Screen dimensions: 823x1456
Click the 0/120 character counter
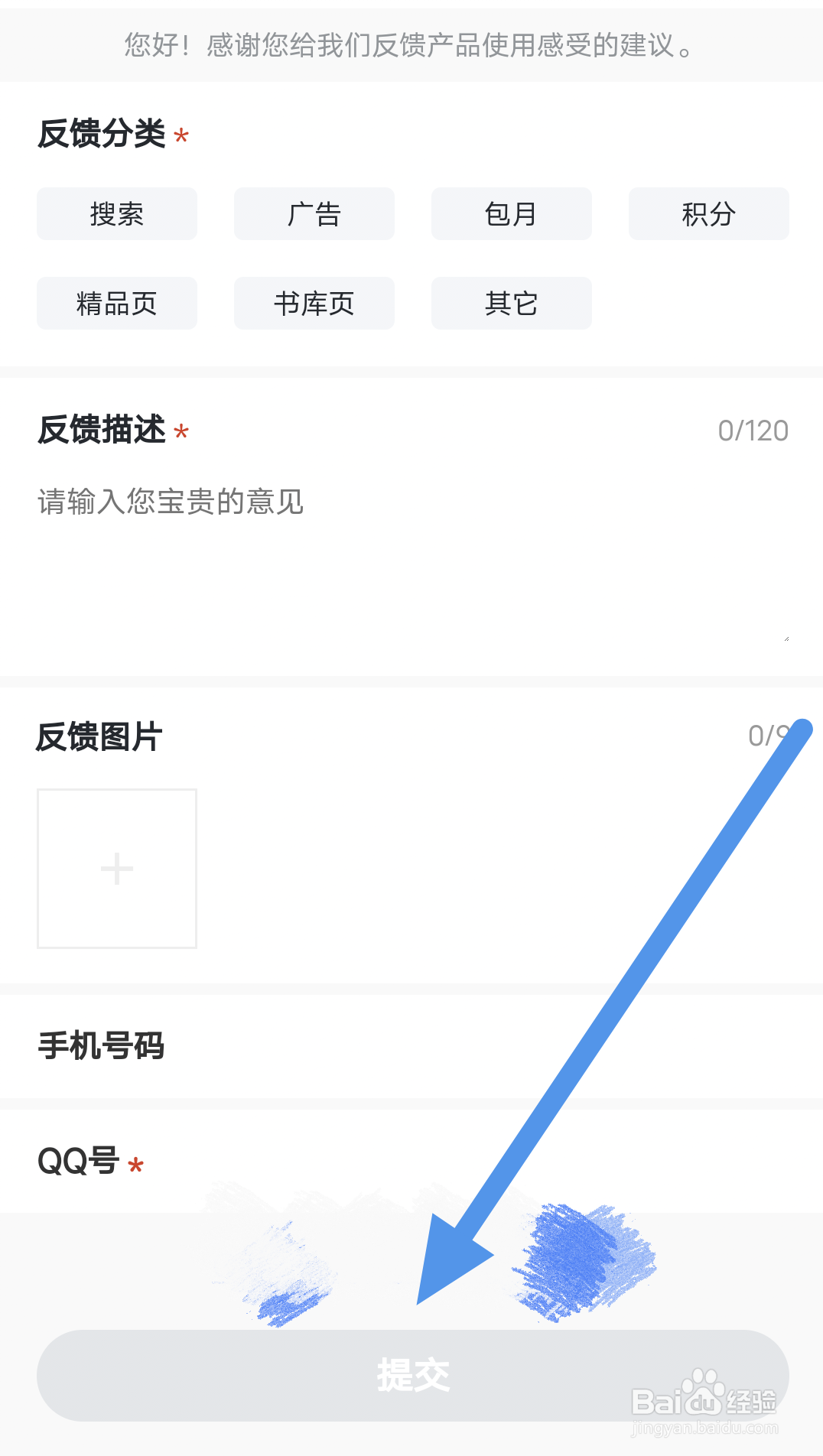click(x=755, y=430)
